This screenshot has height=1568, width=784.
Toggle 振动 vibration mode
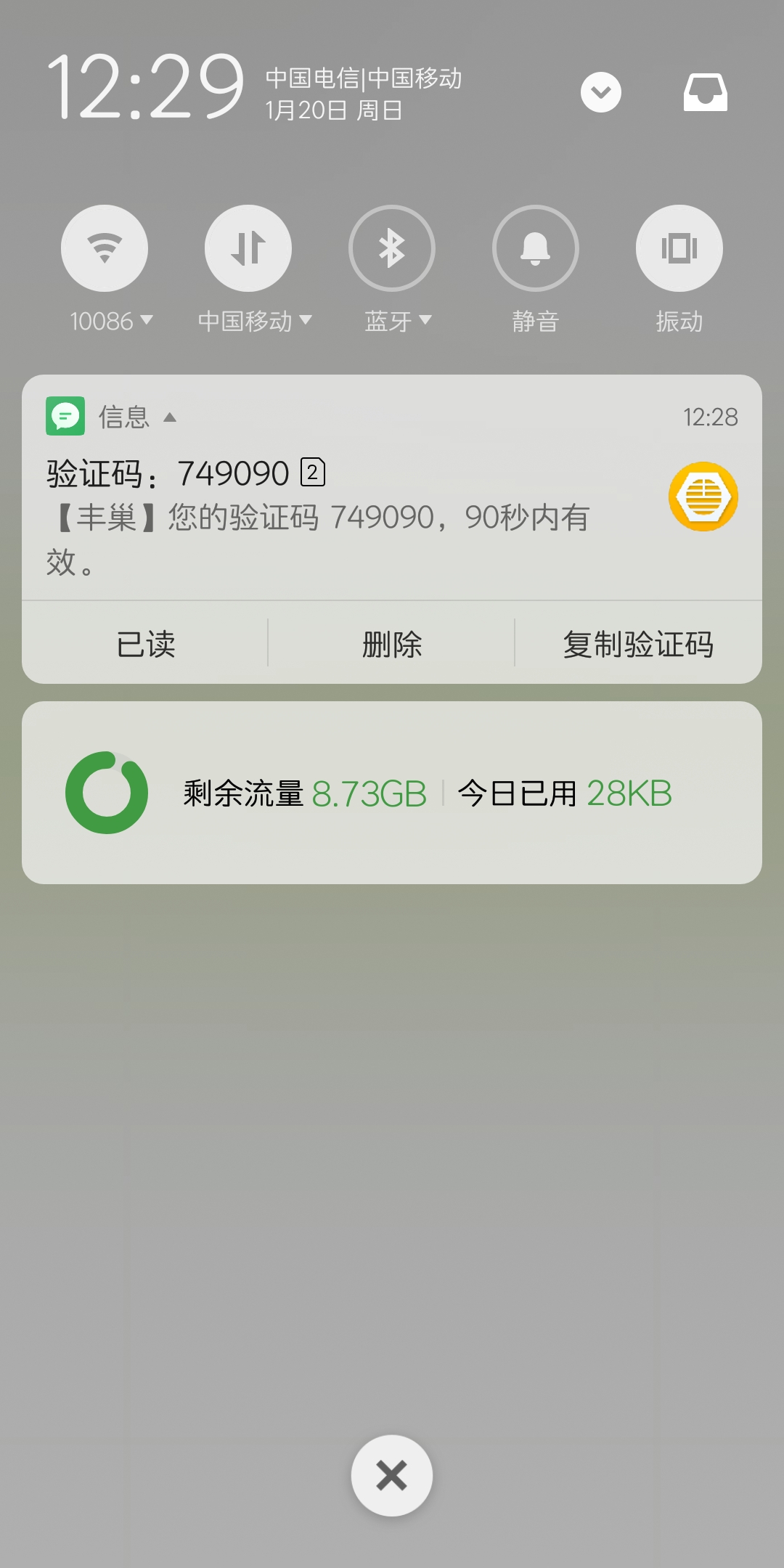point(679,248)
